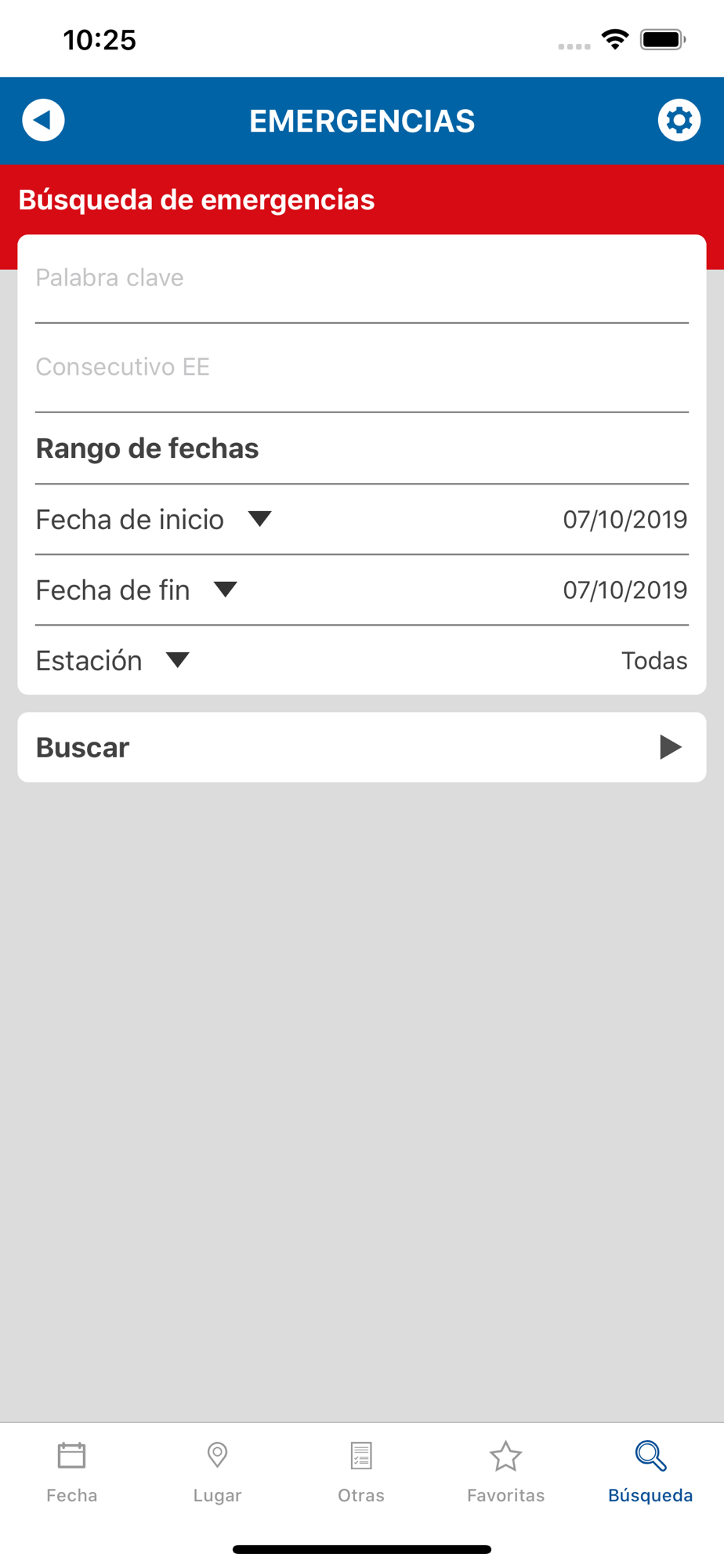Open the Fecha de inicio picker
This screenshot has height=1568, width=724.
click(x=361, y=520)
